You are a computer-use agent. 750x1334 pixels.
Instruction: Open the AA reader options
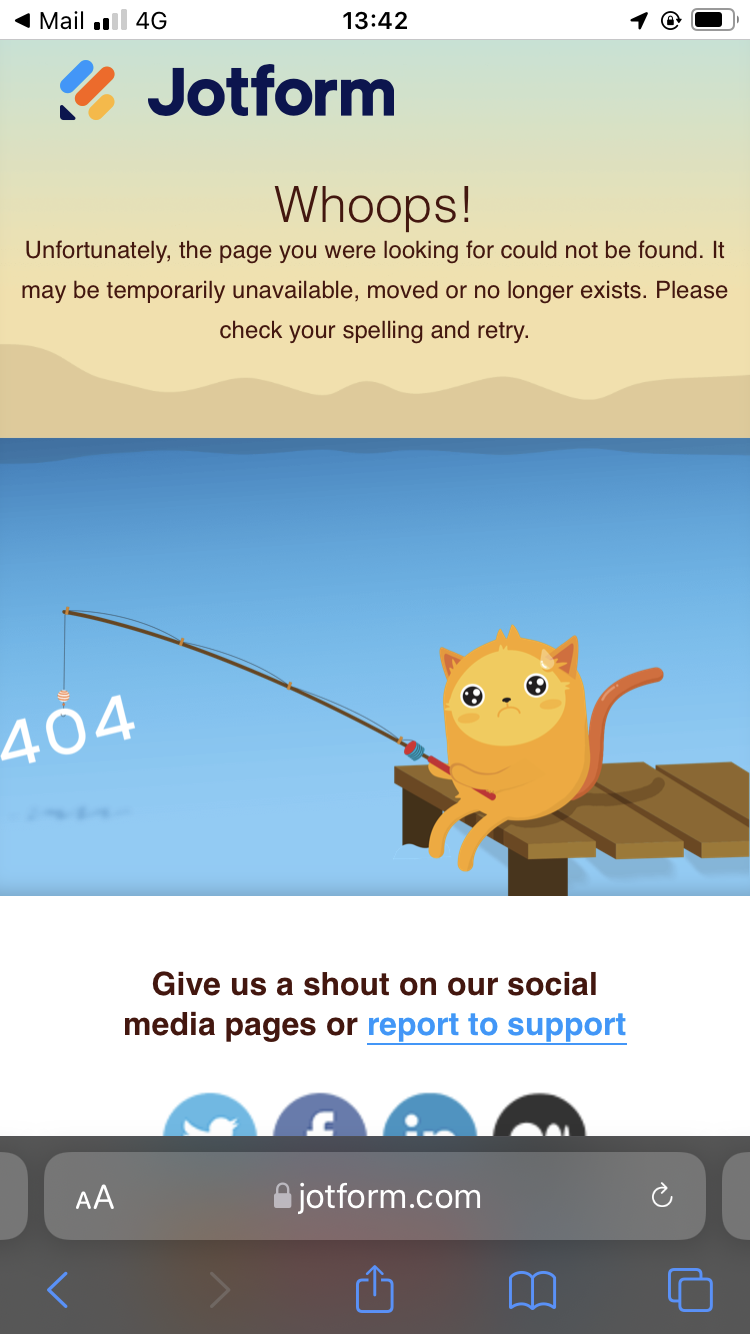click(x=95, y=1197)
